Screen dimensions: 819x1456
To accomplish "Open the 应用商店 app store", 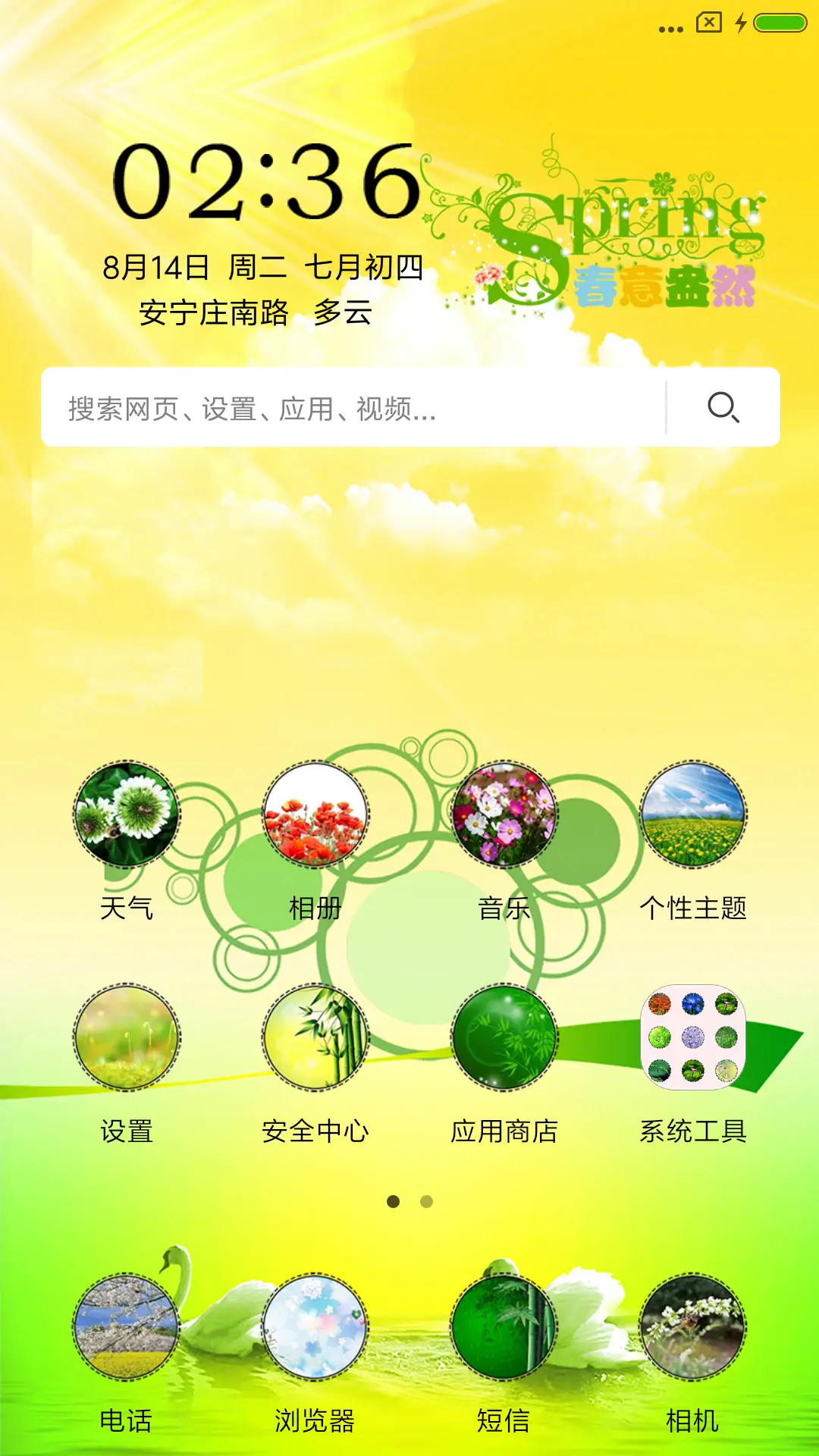I will click(504, 1040).
